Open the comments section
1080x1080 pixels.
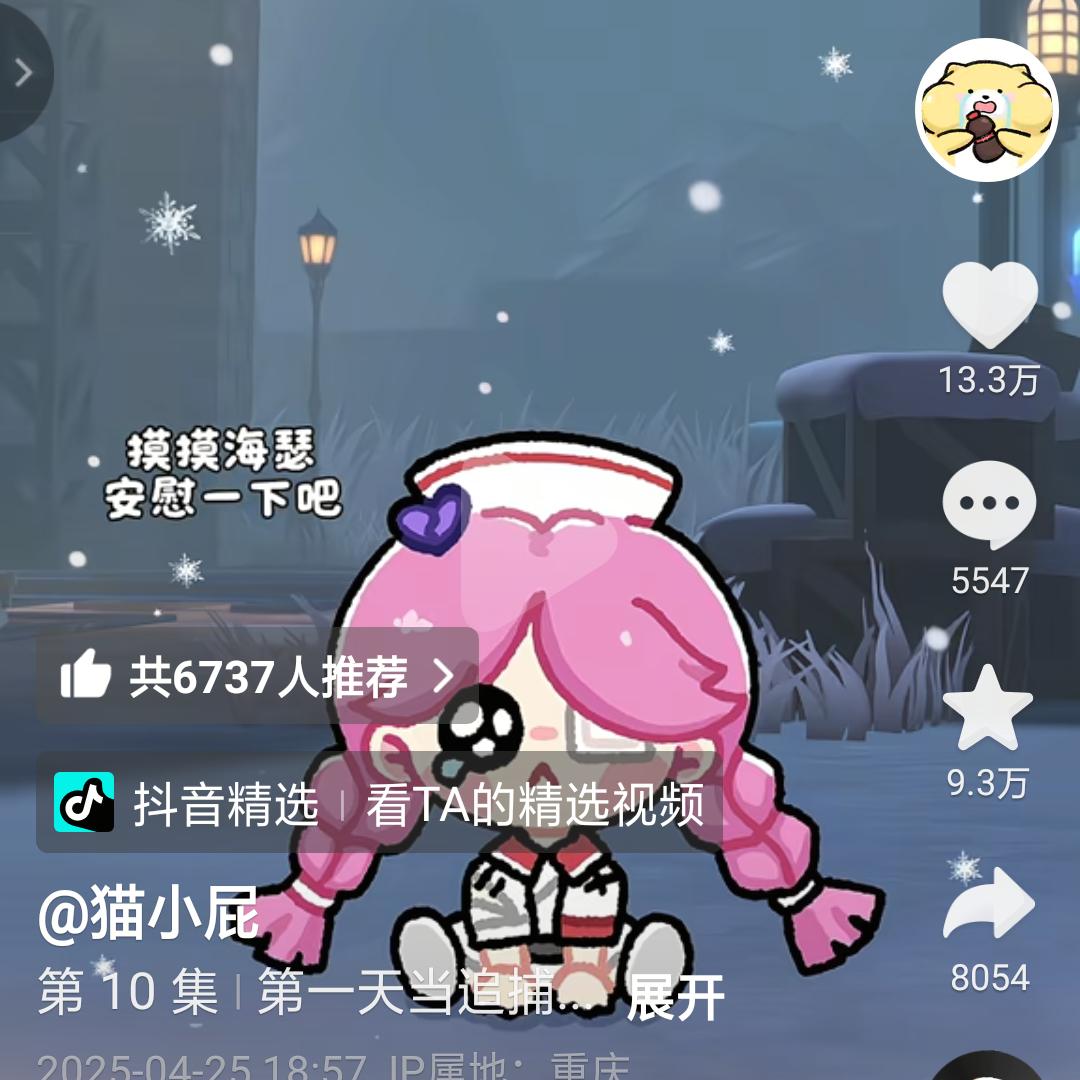click(989, 506)
